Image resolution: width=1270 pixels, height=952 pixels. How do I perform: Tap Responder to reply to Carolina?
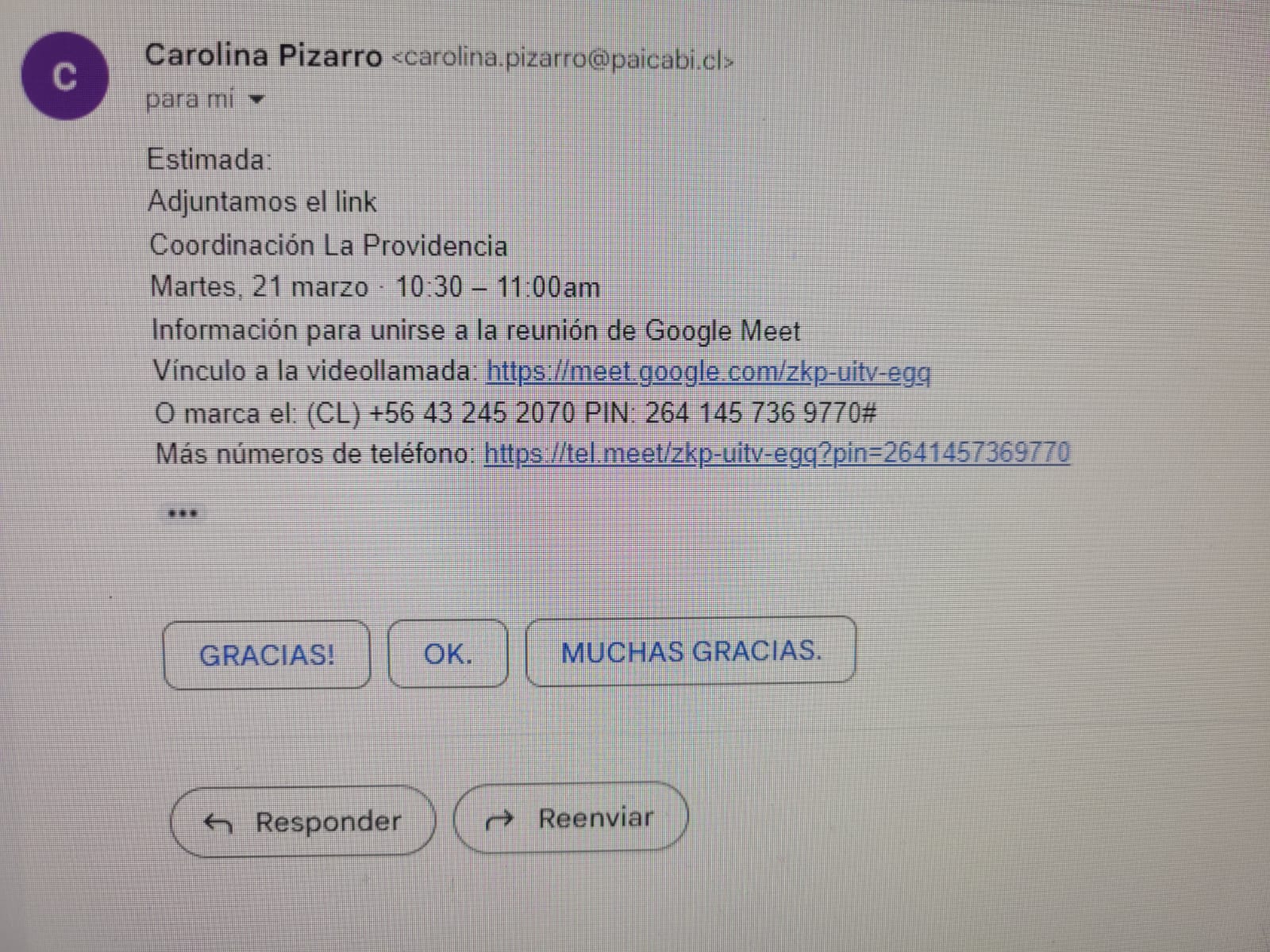(303, 821)
